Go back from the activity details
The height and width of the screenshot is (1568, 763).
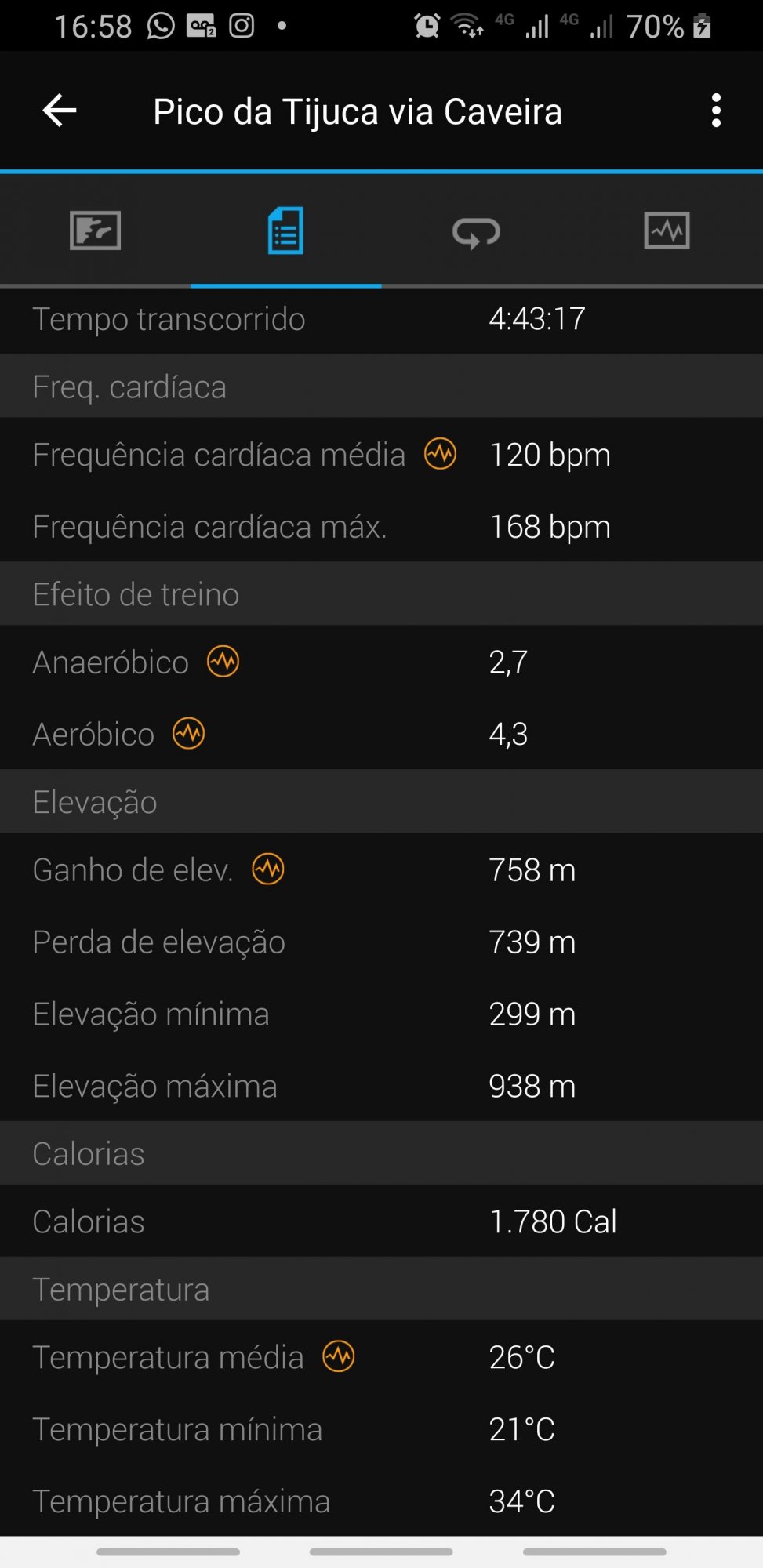tap(60, 111)
